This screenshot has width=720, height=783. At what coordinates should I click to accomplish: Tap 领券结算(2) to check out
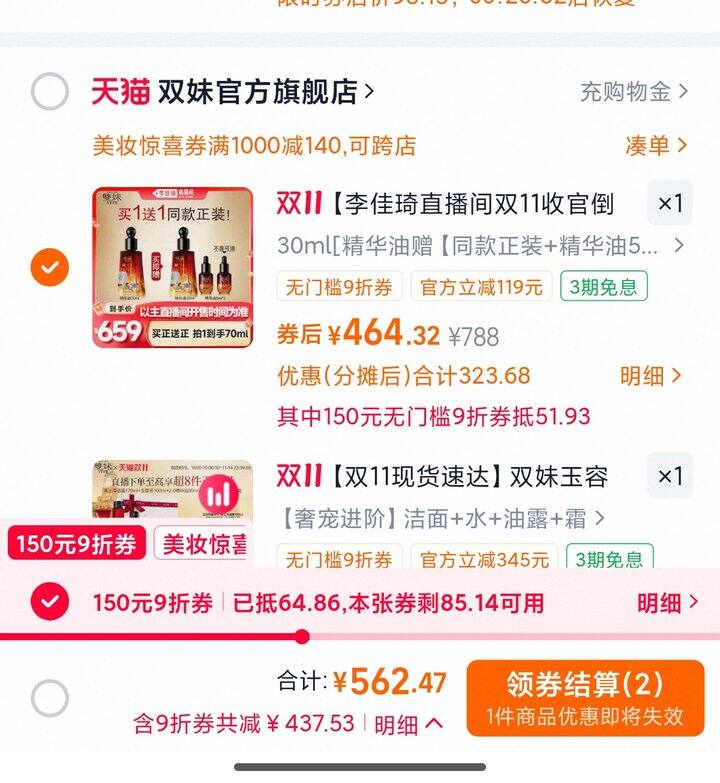584,698
